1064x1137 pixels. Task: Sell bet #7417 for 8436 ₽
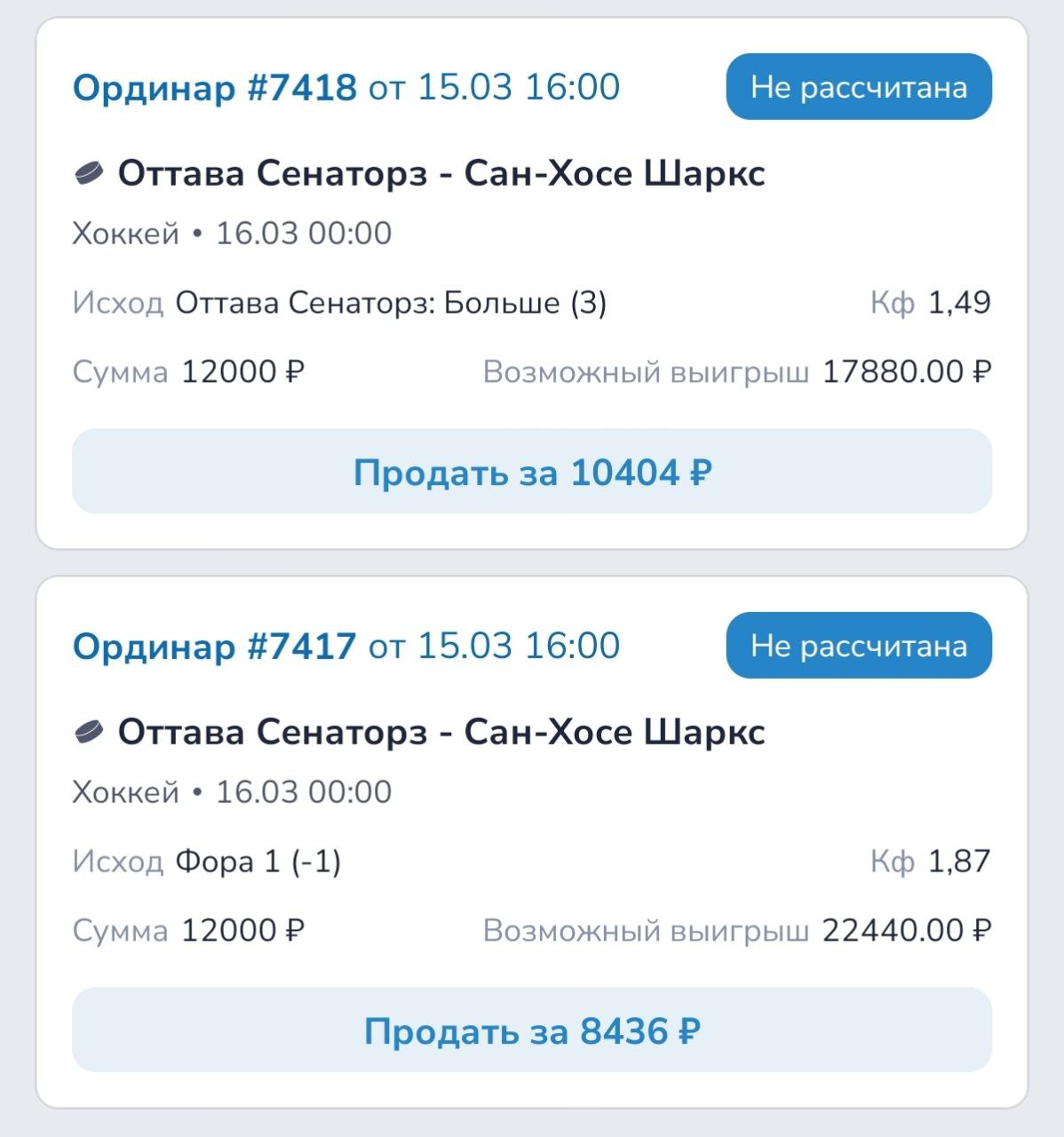pos(531,1030)
